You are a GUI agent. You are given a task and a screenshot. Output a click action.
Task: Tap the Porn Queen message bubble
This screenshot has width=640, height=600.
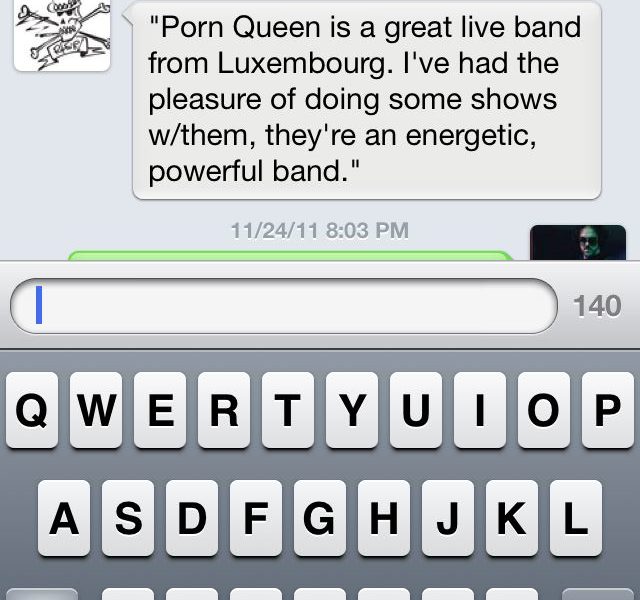(x=366, y=99)
